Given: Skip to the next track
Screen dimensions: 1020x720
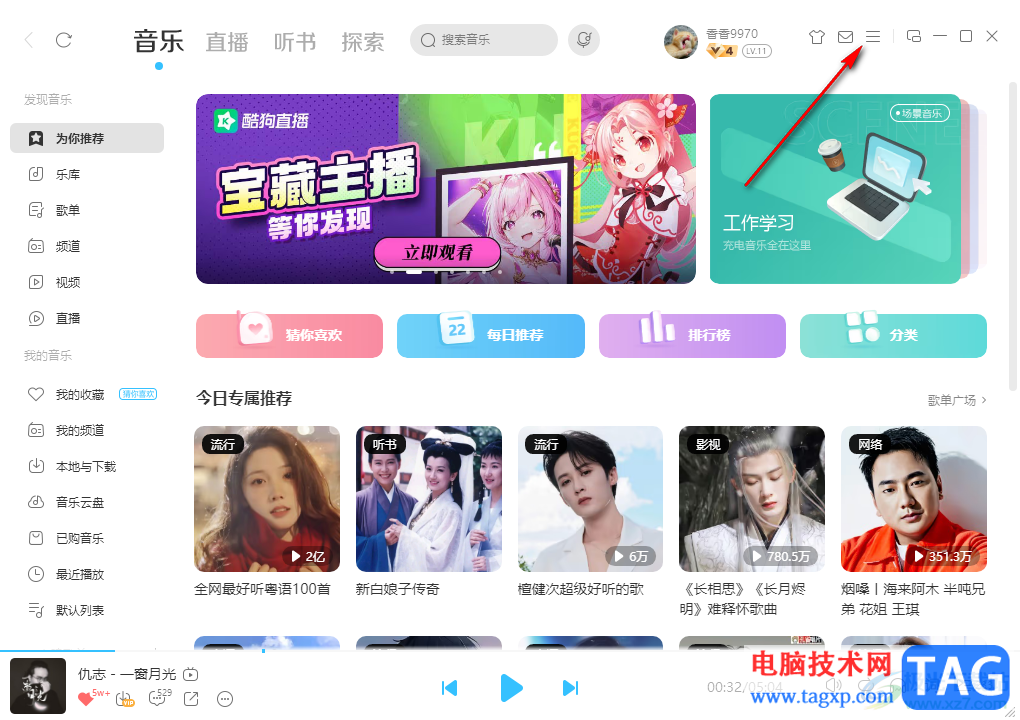Looking at the screenshot, I should (570, 687).
